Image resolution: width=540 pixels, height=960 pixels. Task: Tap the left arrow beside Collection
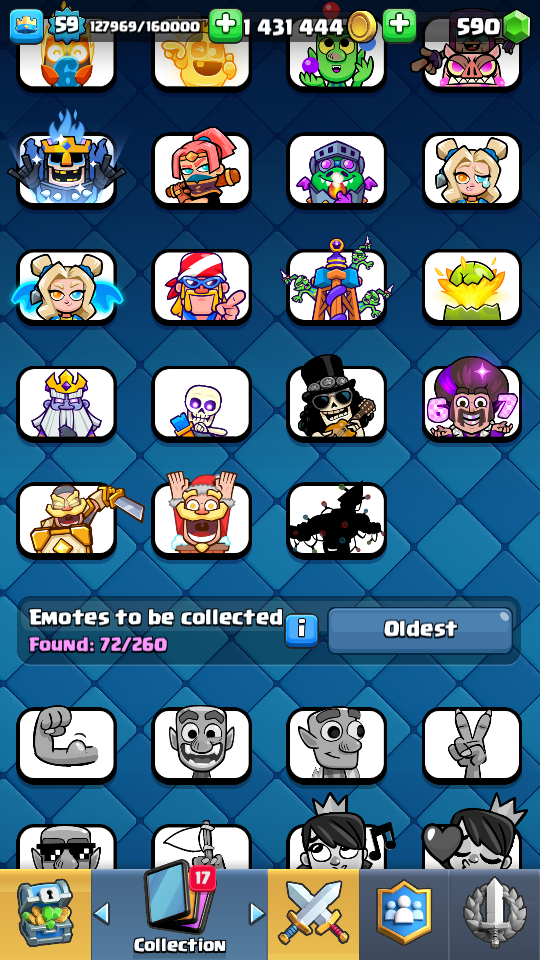click(102, 913)
